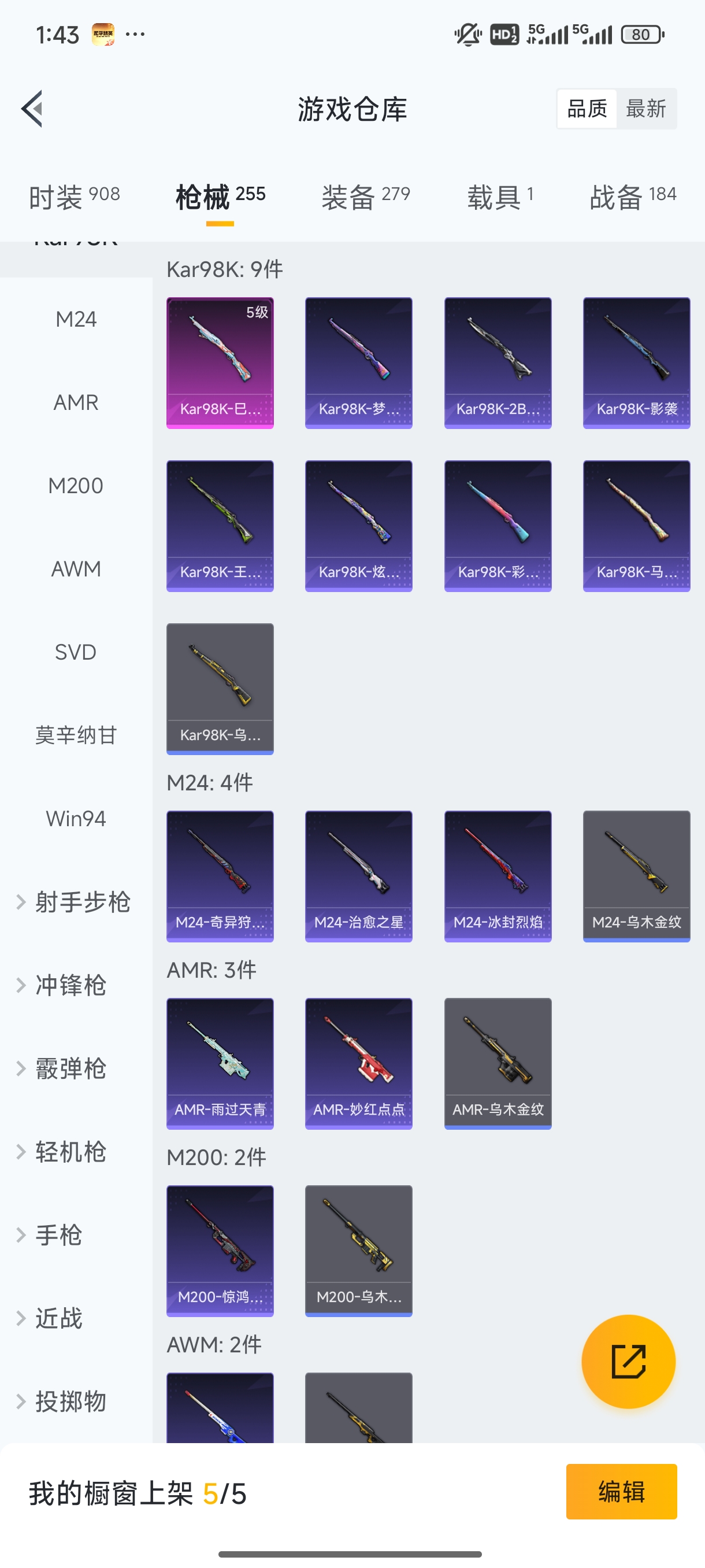Image resolution: width=705 pixels, height=1568 pixels.
Task: Jump to the 莫辛纳甘 category
Action: [x=76, y=735]
